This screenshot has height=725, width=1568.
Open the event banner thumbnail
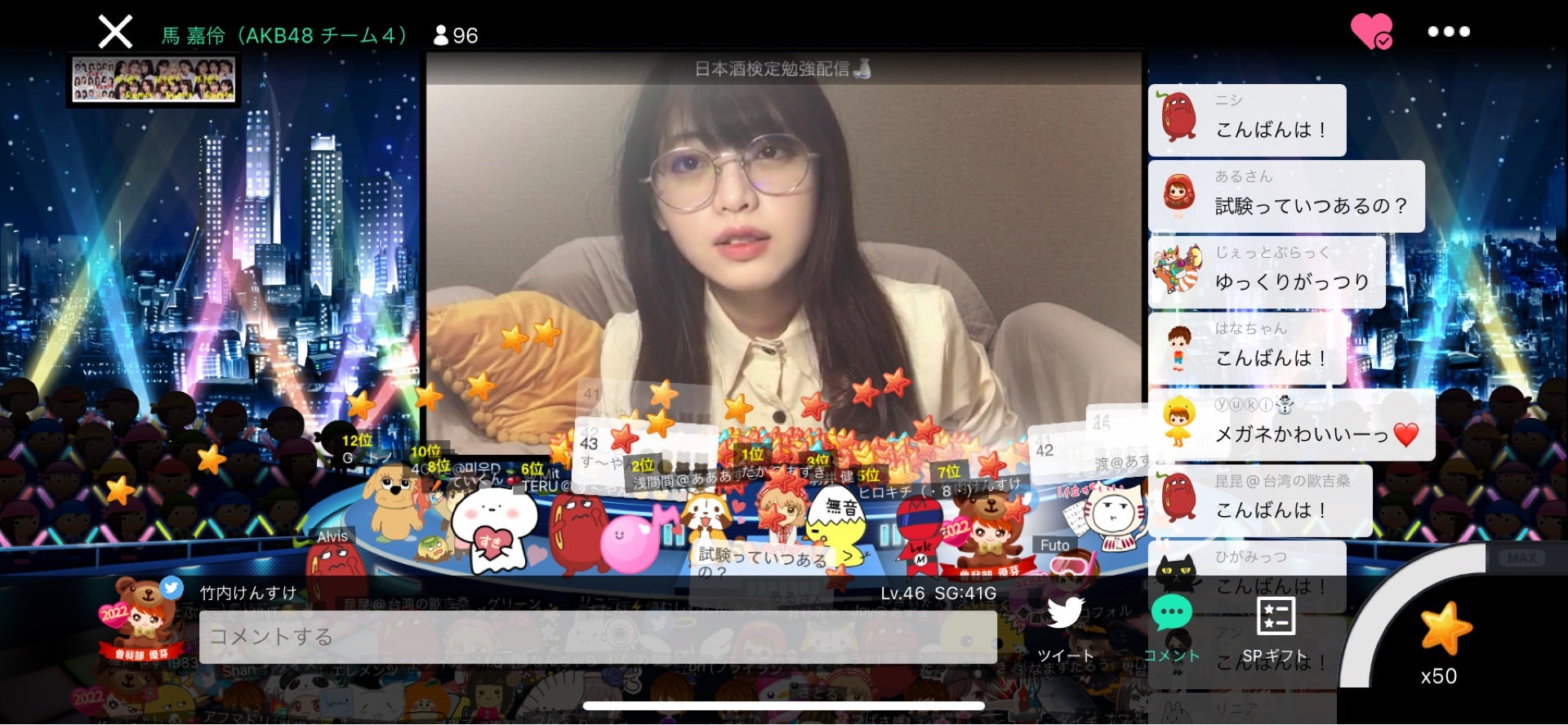point(154,80)
